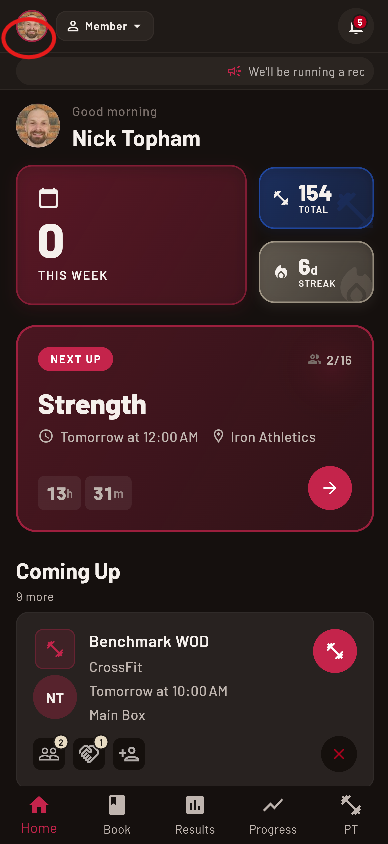The height and width of the screenshot is (844, 388).
Task: Switch to the Progress tab
Action: pyautogui.click(x=273, y=815)
